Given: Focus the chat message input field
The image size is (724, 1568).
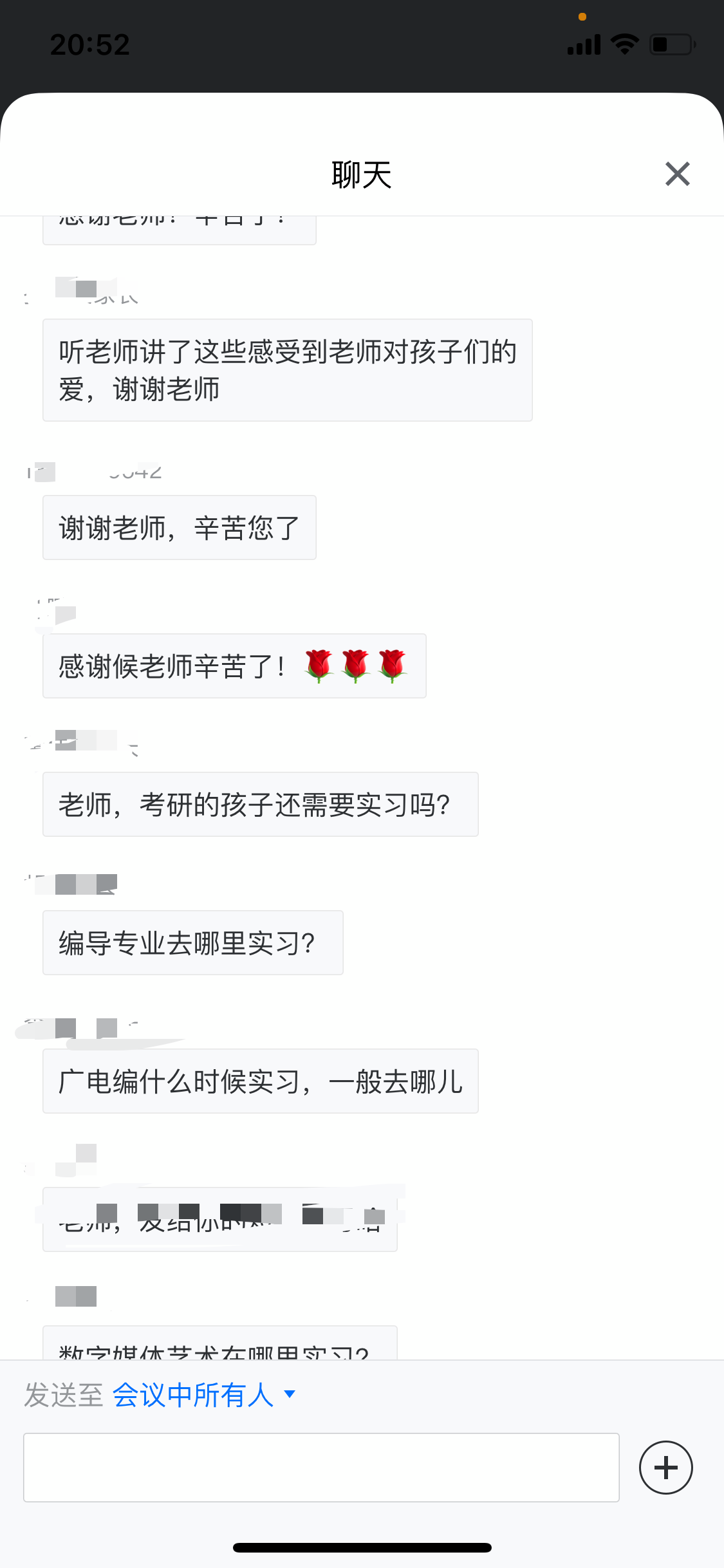Looking at the screenshot, I should [x=321, y=1467].
